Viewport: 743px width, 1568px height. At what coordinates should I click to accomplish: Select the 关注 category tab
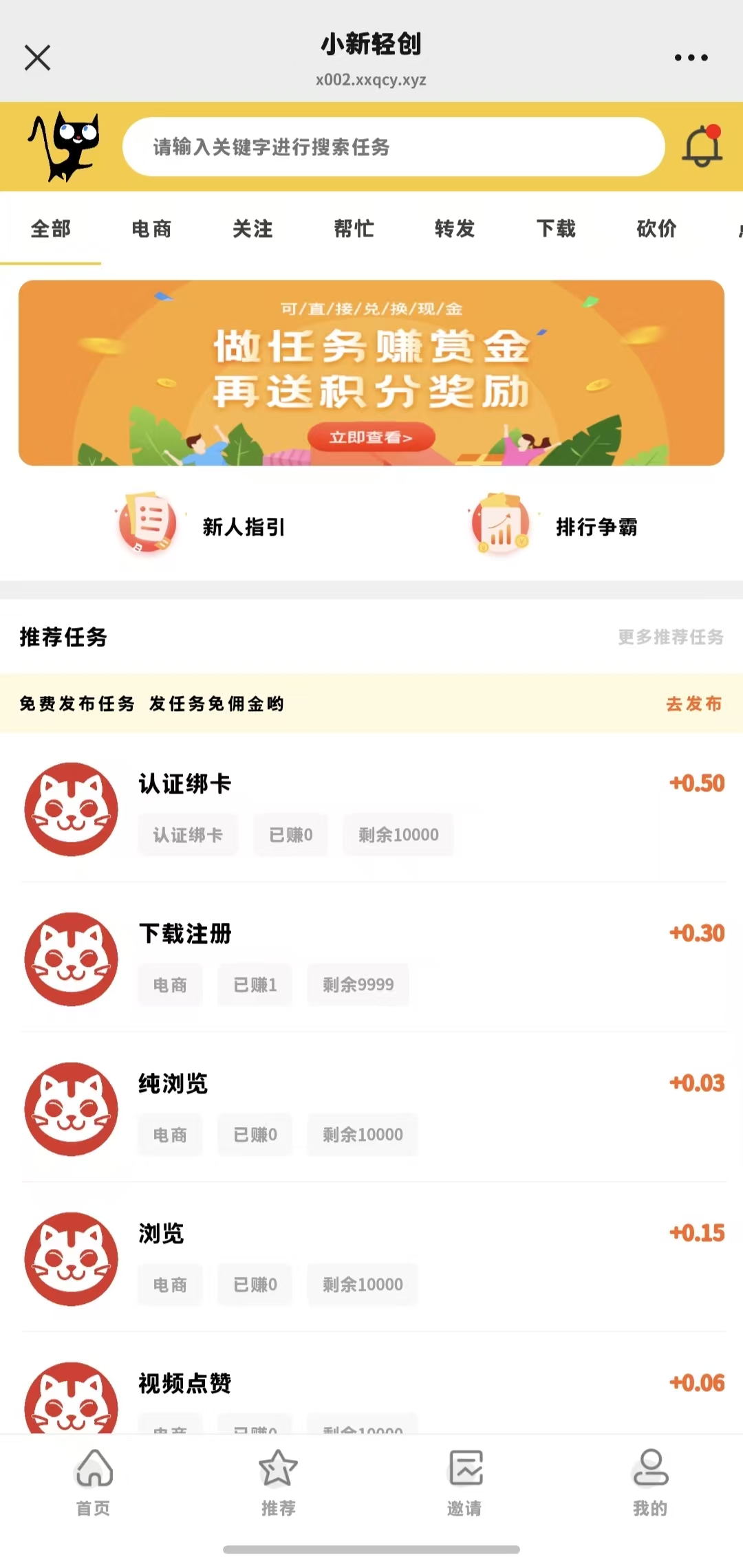252,229
